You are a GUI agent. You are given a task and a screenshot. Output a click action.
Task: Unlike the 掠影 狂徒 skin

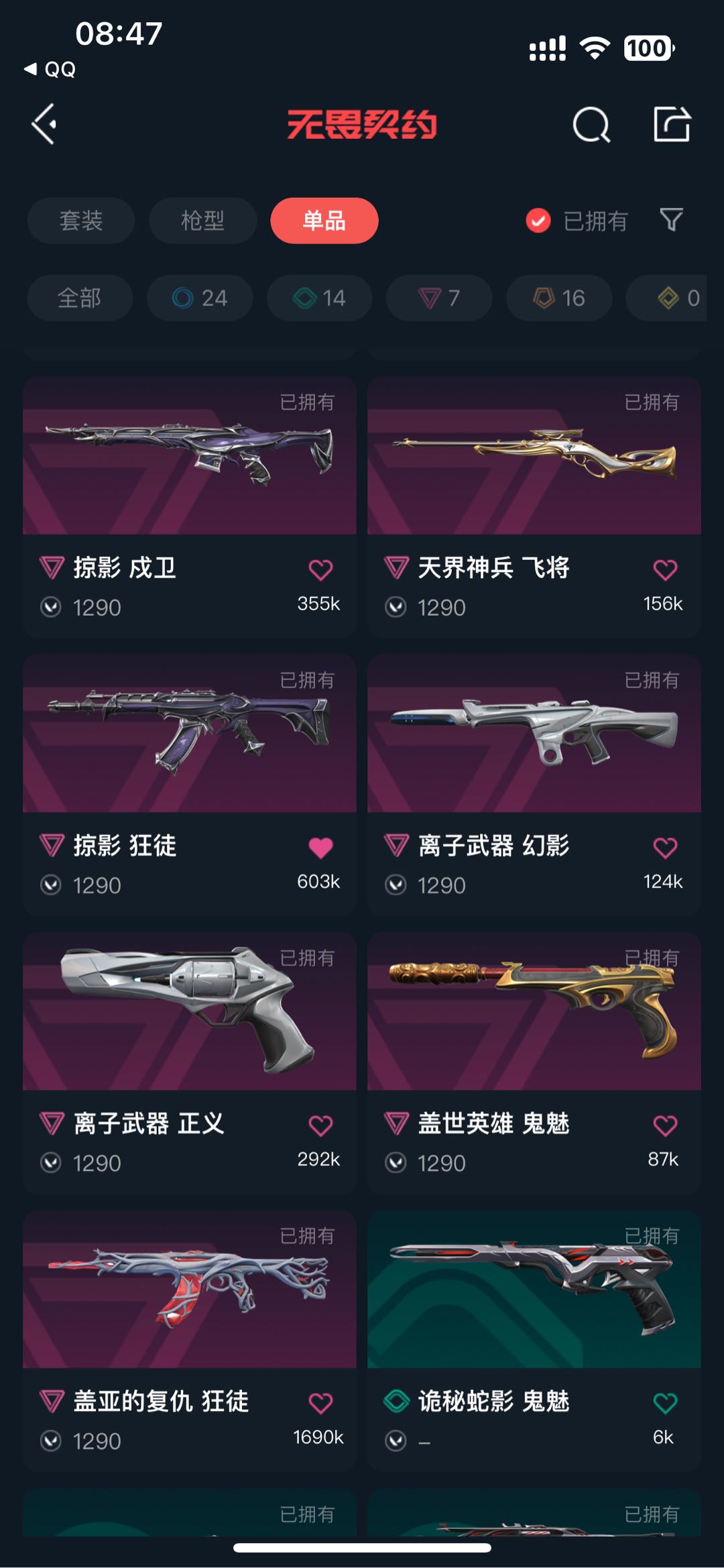[x=320, y=848]
